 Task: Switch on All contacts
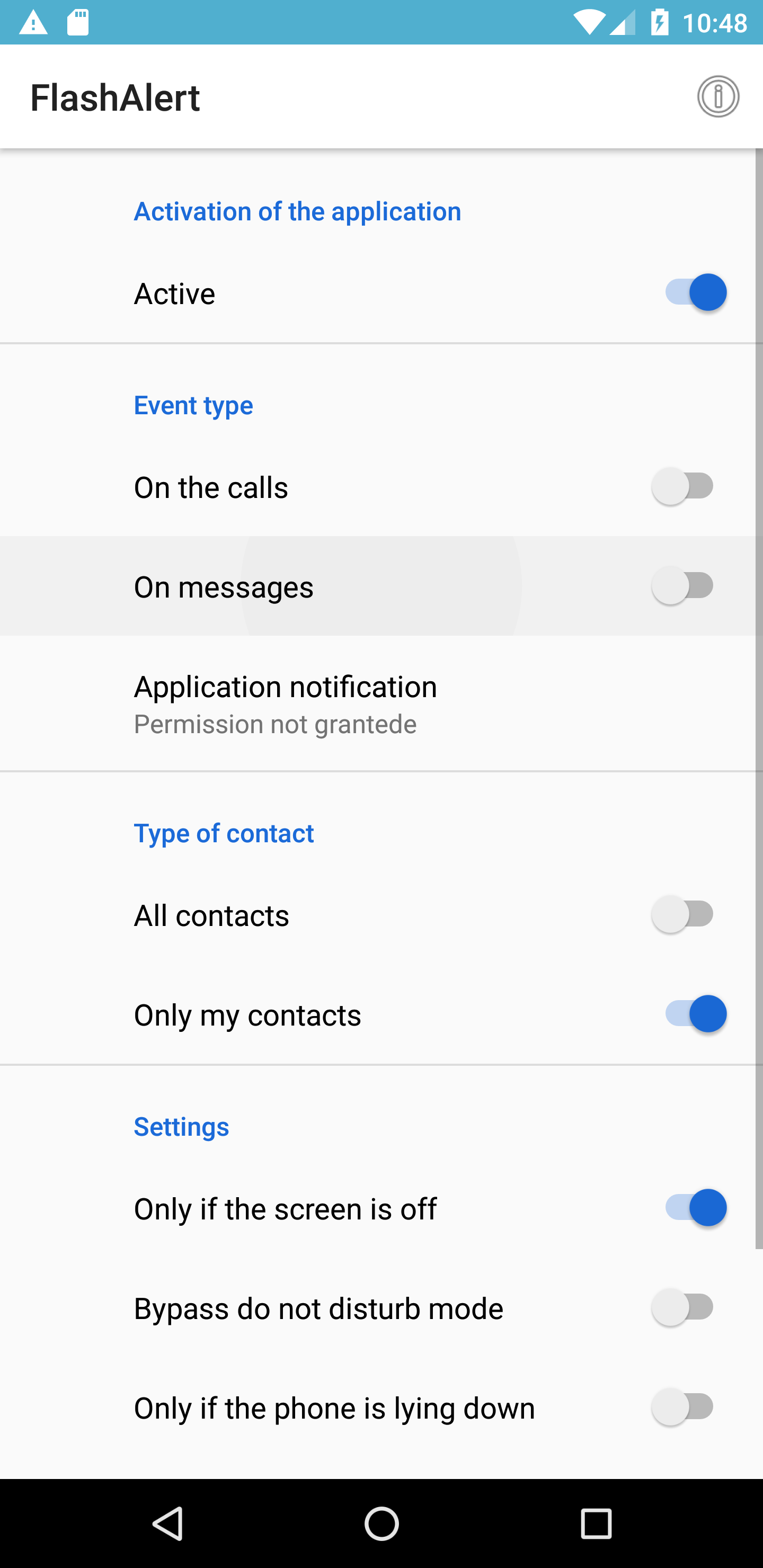coord(682,914)
